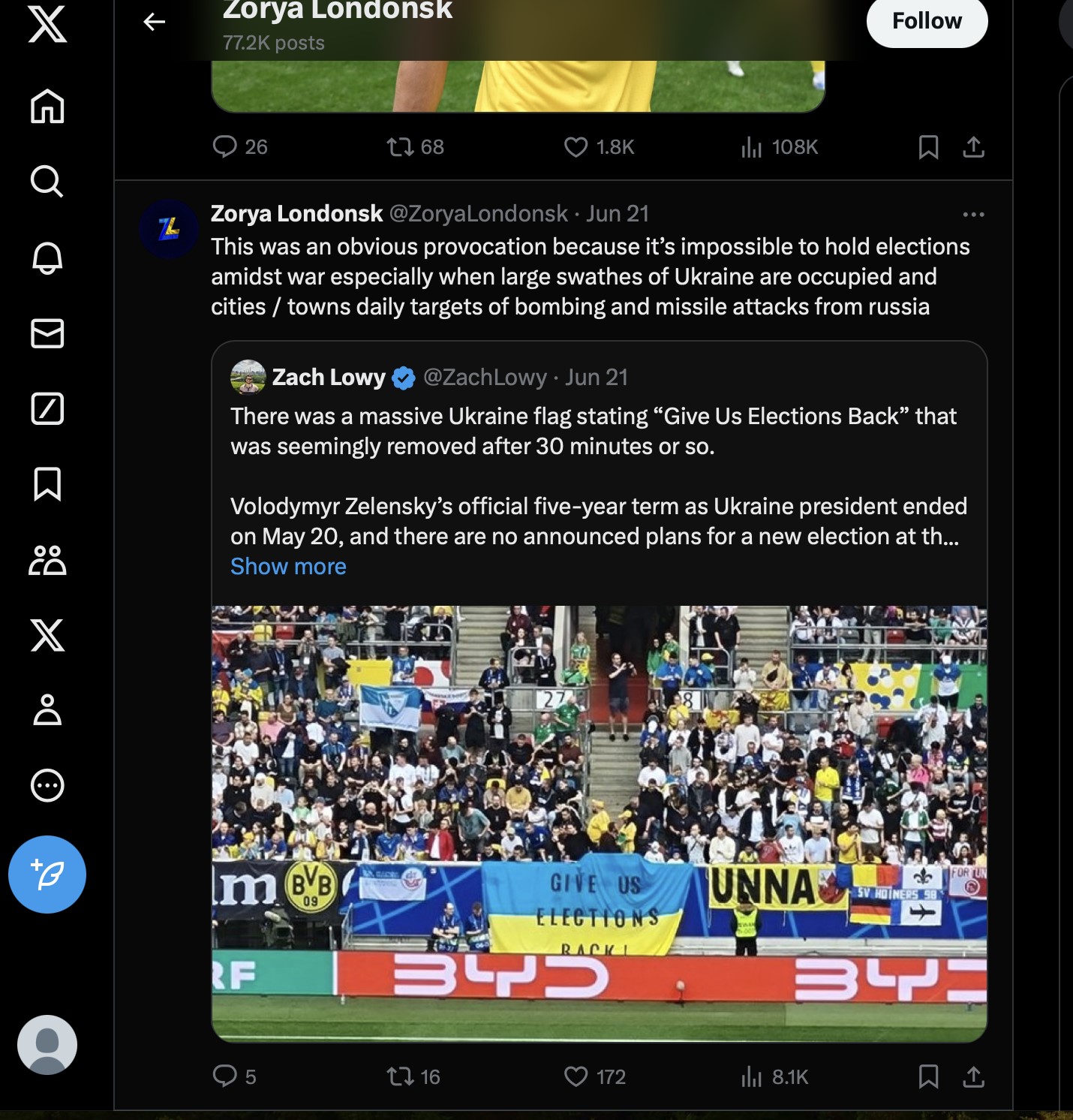This screenshot has height=1120, width=1073.
Task: Like the post with 172 likes
Action: click(x=576, y=1076)
